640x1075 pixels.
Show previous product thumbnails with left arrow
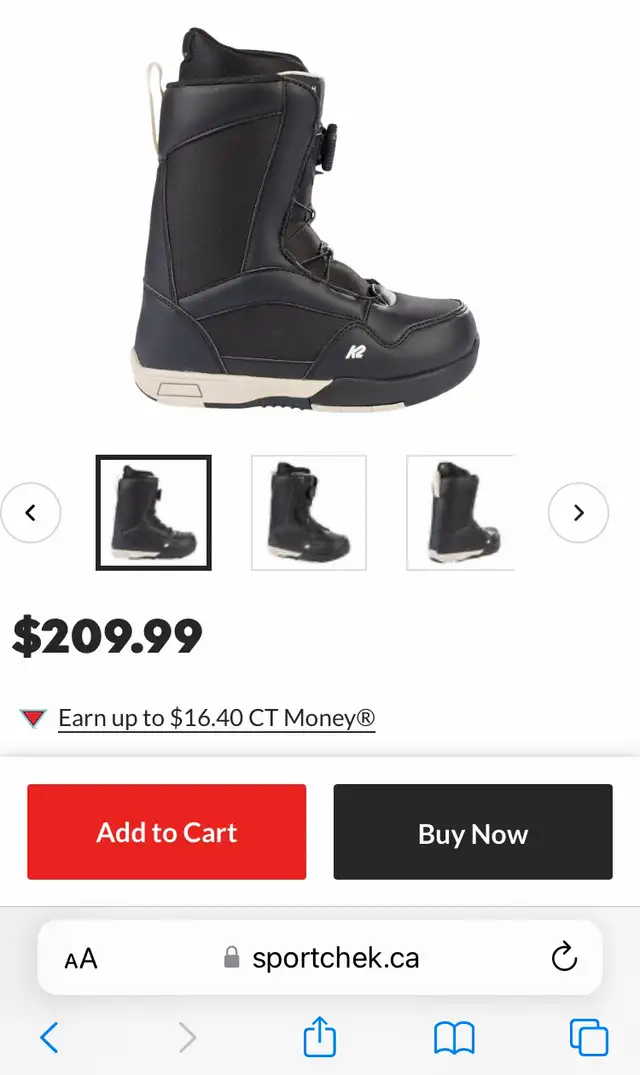[x=30, y=512]
